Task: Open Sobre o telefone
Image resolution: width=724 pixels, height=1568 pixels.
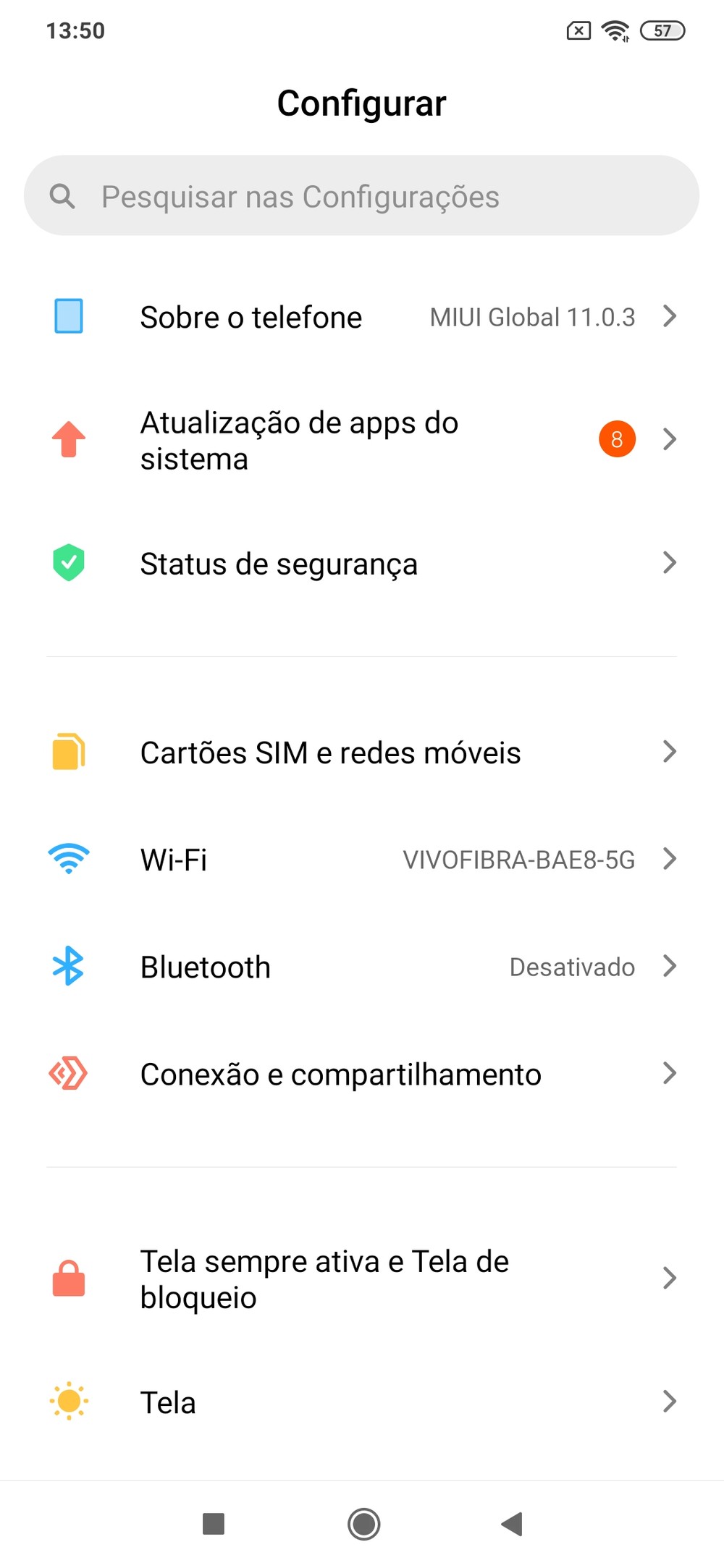Action: (x=361, y=316)
